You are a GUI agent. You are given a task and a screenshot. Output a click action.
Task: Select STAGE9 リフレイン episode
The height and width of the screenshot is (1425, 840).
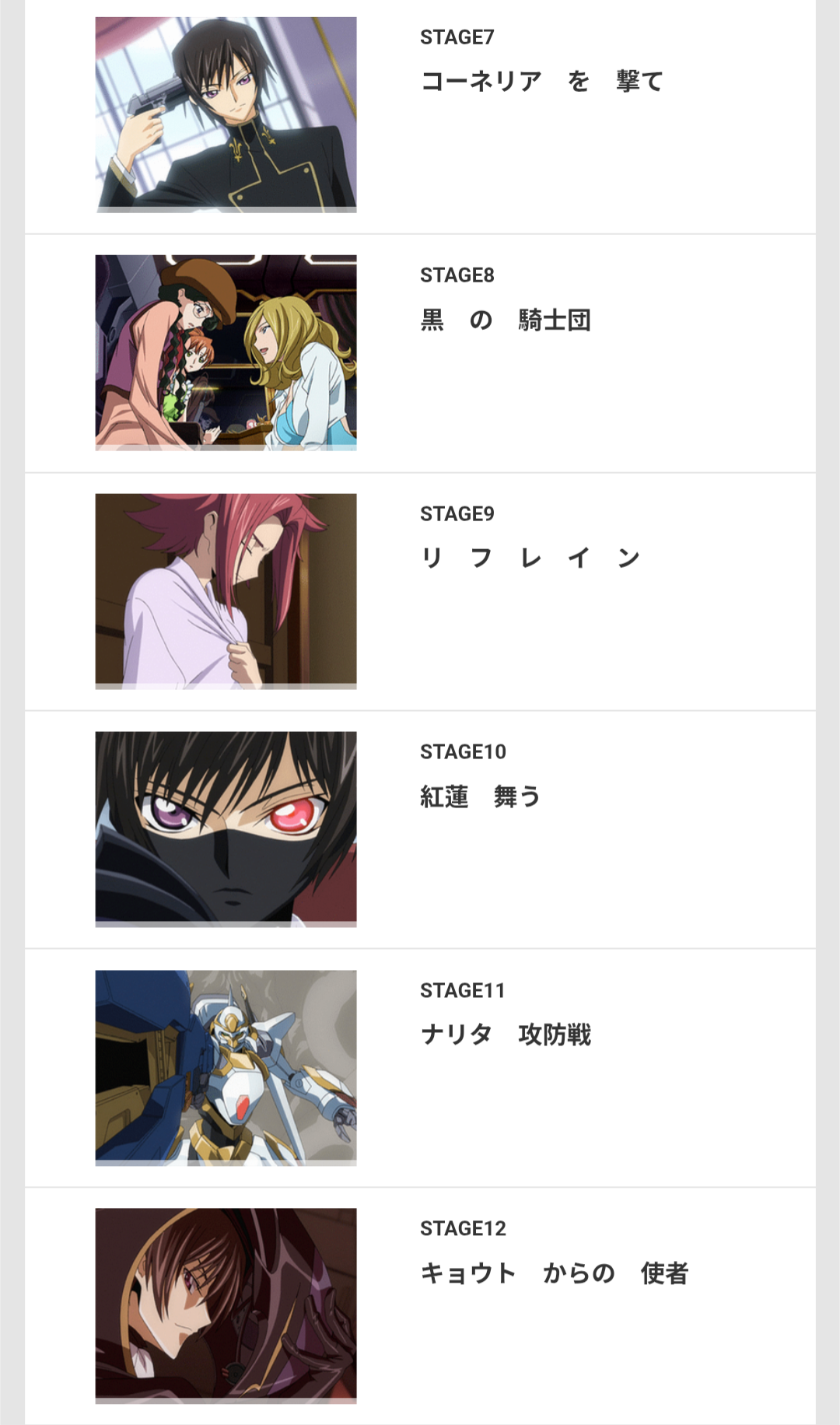[x=529, y=558]
